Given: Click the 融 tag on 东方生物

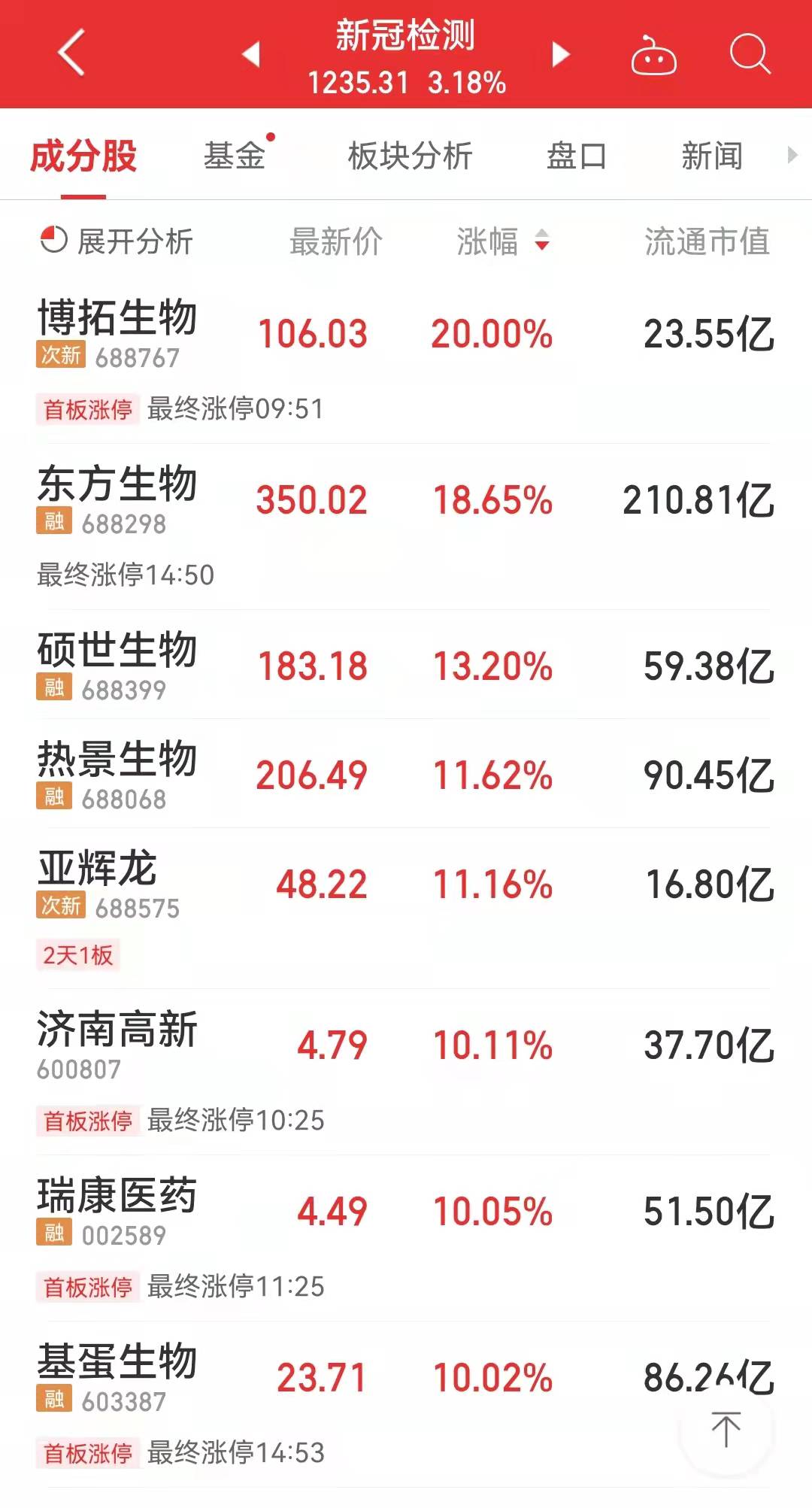Looking at the screenshot, I should tap(54, 520).
